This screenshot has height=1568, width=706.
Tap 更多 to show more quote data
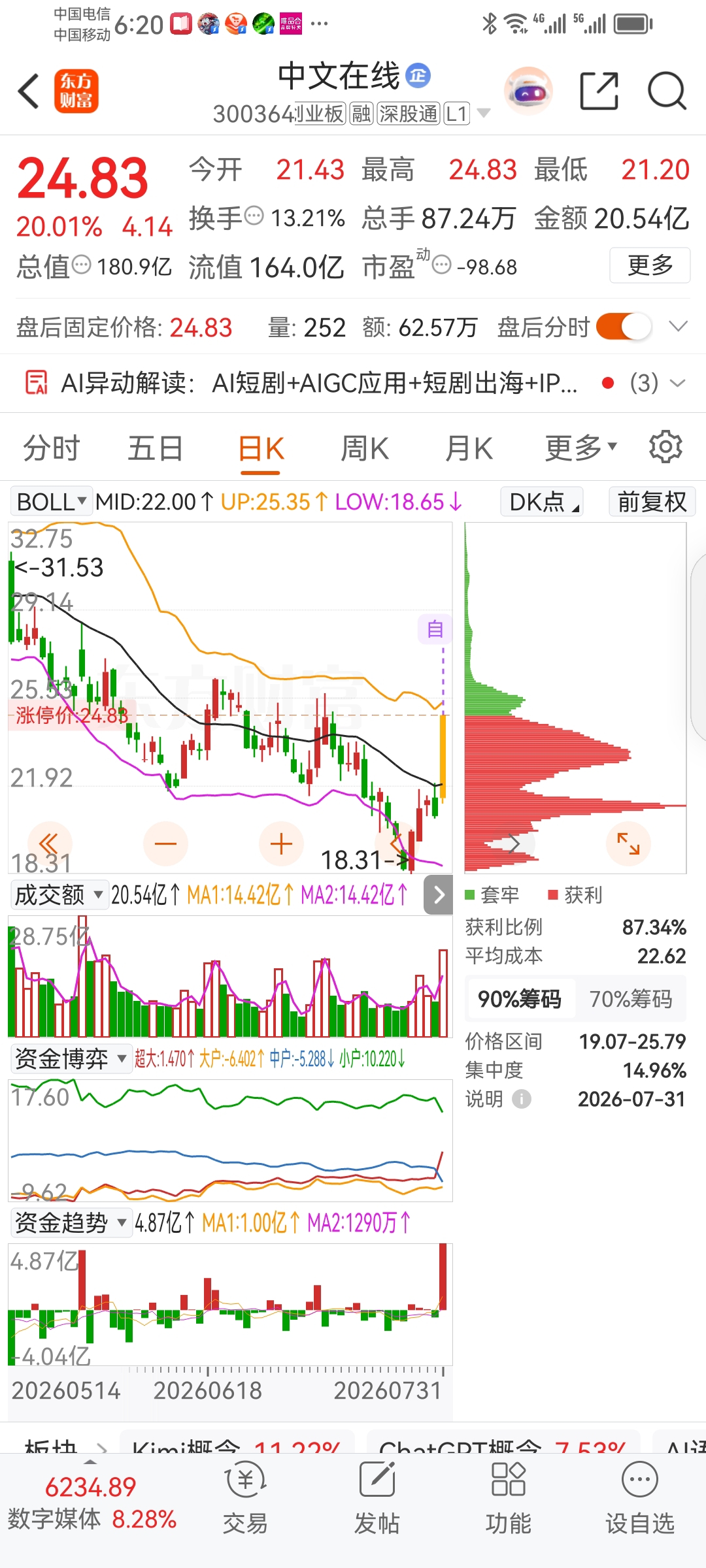pyautogui.click(x=650, y=265)
